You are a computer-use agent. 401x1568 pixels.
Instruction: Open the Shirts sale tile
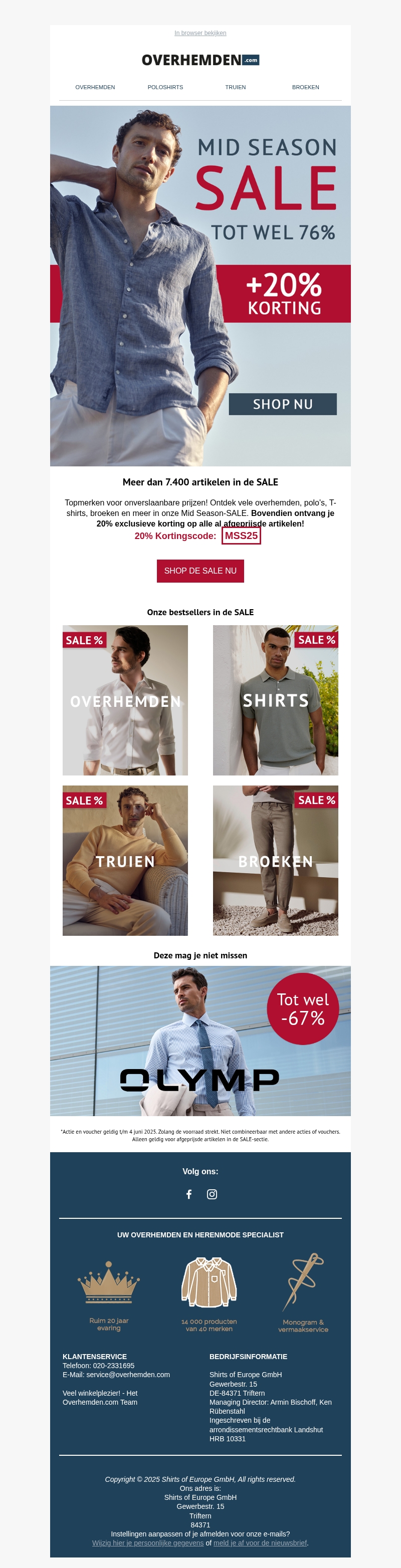click(276, 700)
